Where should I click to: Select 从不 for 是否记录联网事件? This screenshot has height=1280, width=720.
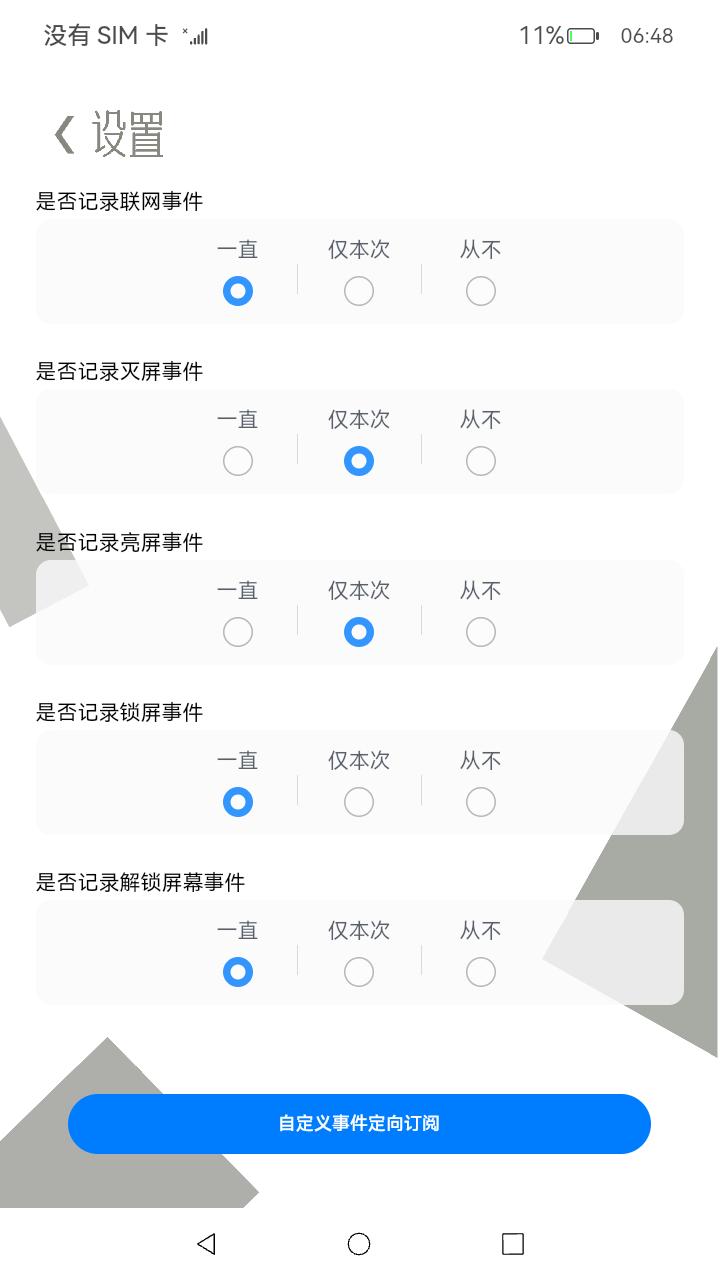481,291
